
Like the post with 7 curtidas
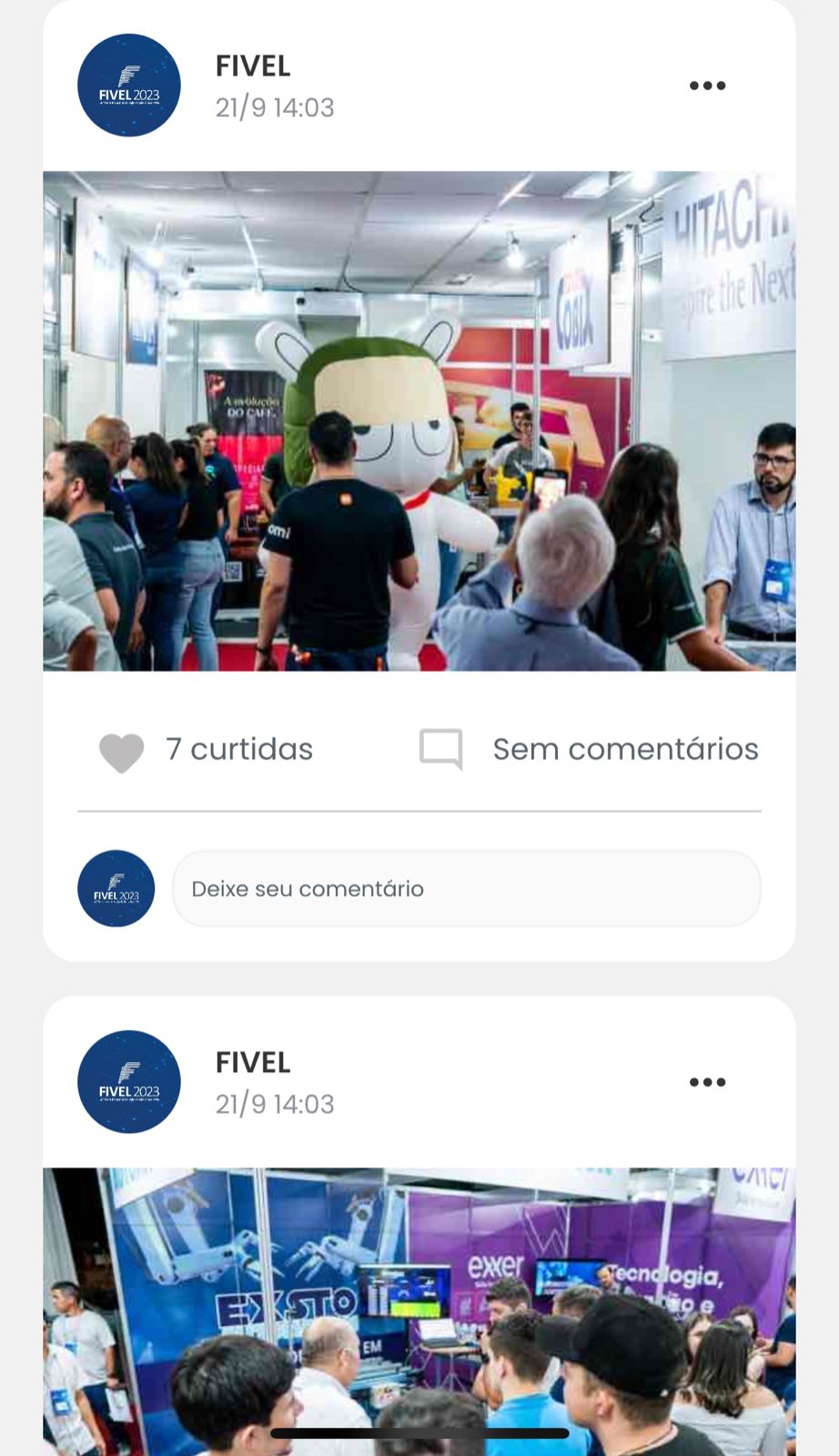pos(122,752)
